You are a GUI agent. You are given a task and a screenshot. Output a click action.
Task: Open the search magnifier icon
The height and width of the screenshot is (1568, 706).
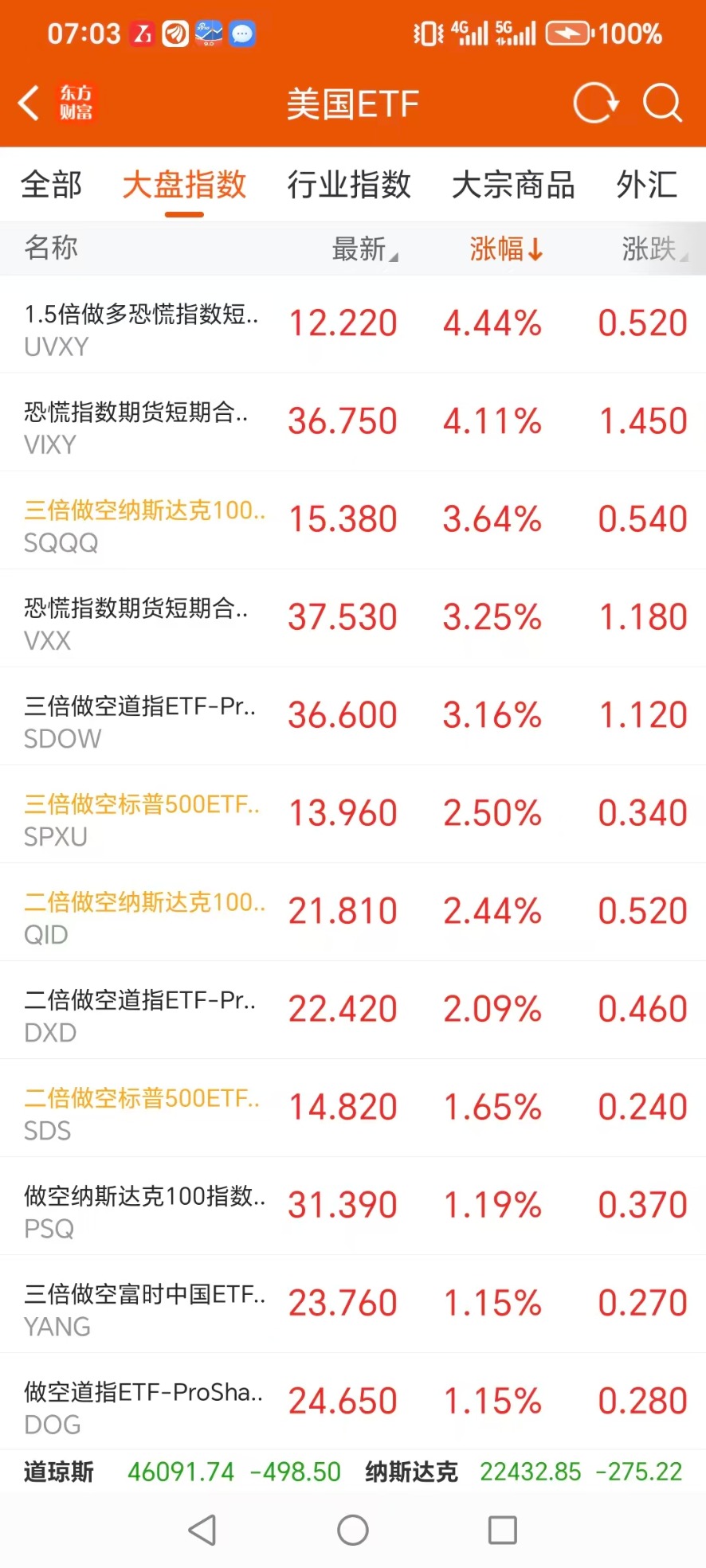662,104
